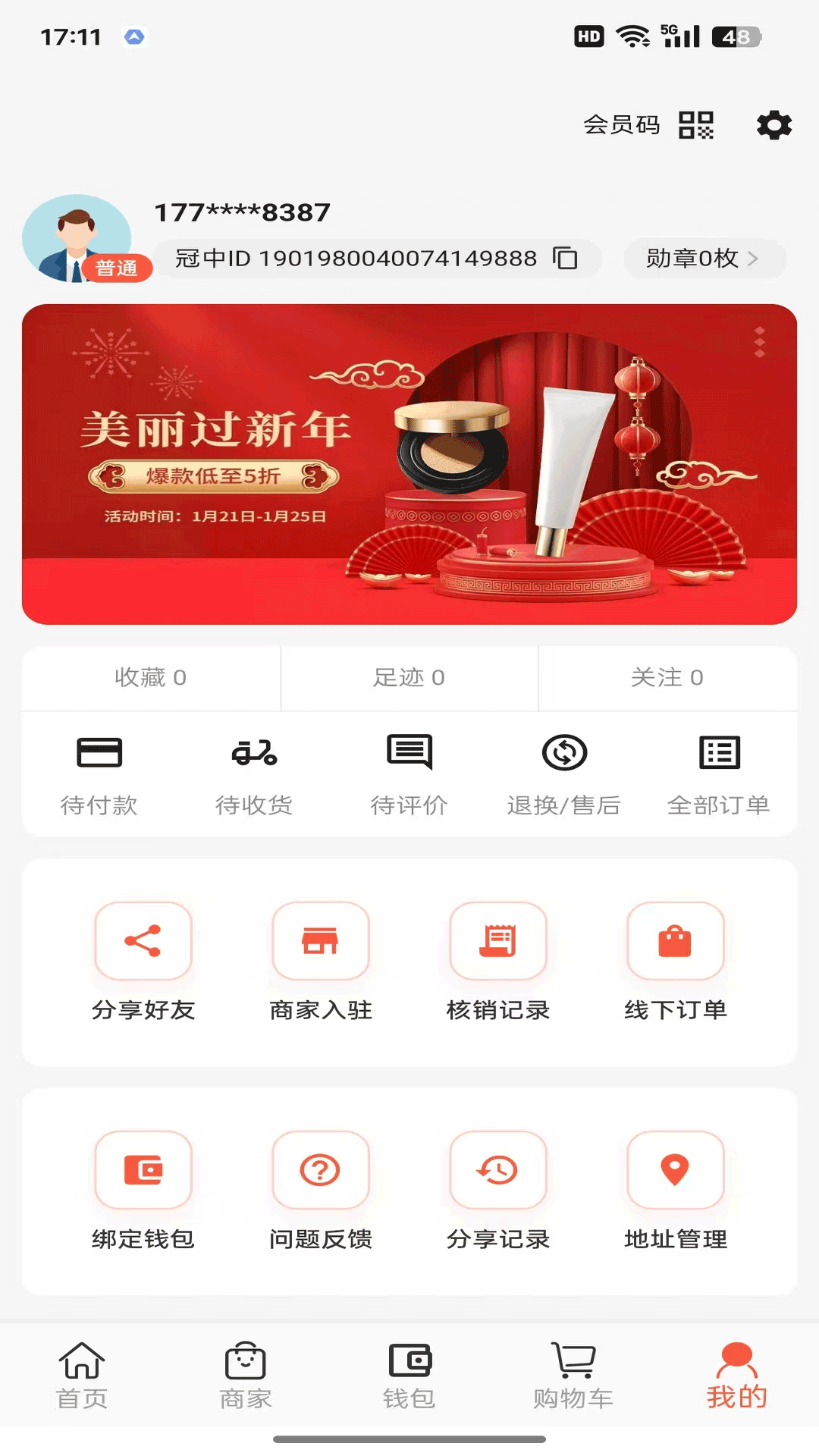The height and width of the screenshot is (1456, 819).
Task: Open the member QR code icon
Action: [697, 126]
